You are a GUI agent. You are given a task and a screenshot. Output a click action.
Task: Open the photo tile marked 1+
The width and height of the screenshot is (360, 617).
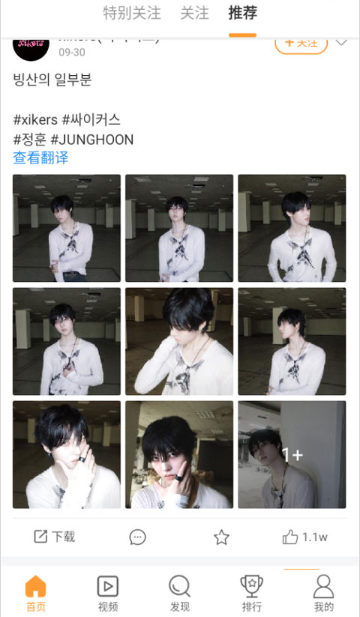[292, 454]
